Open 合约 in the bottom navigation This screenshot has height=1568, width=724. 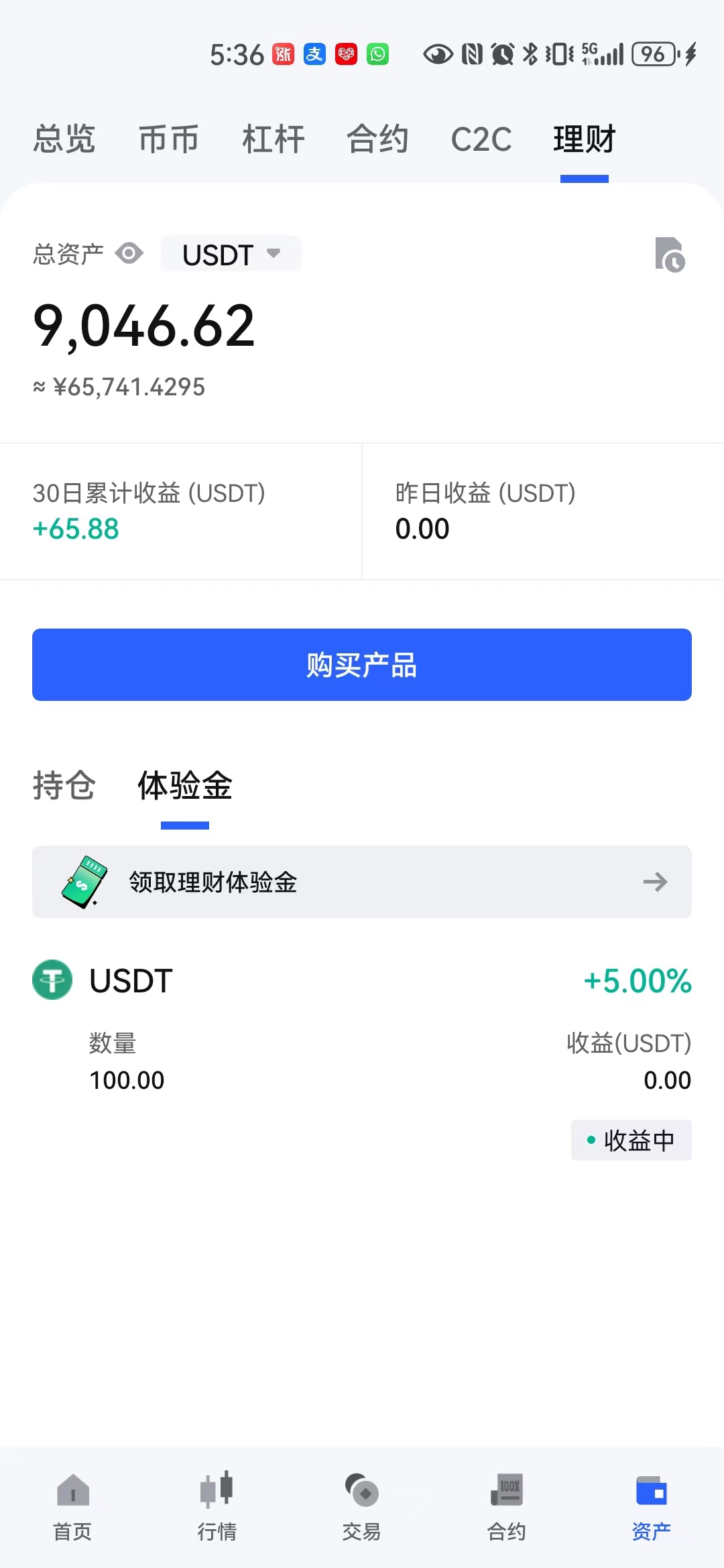(x=507, y=1506)
